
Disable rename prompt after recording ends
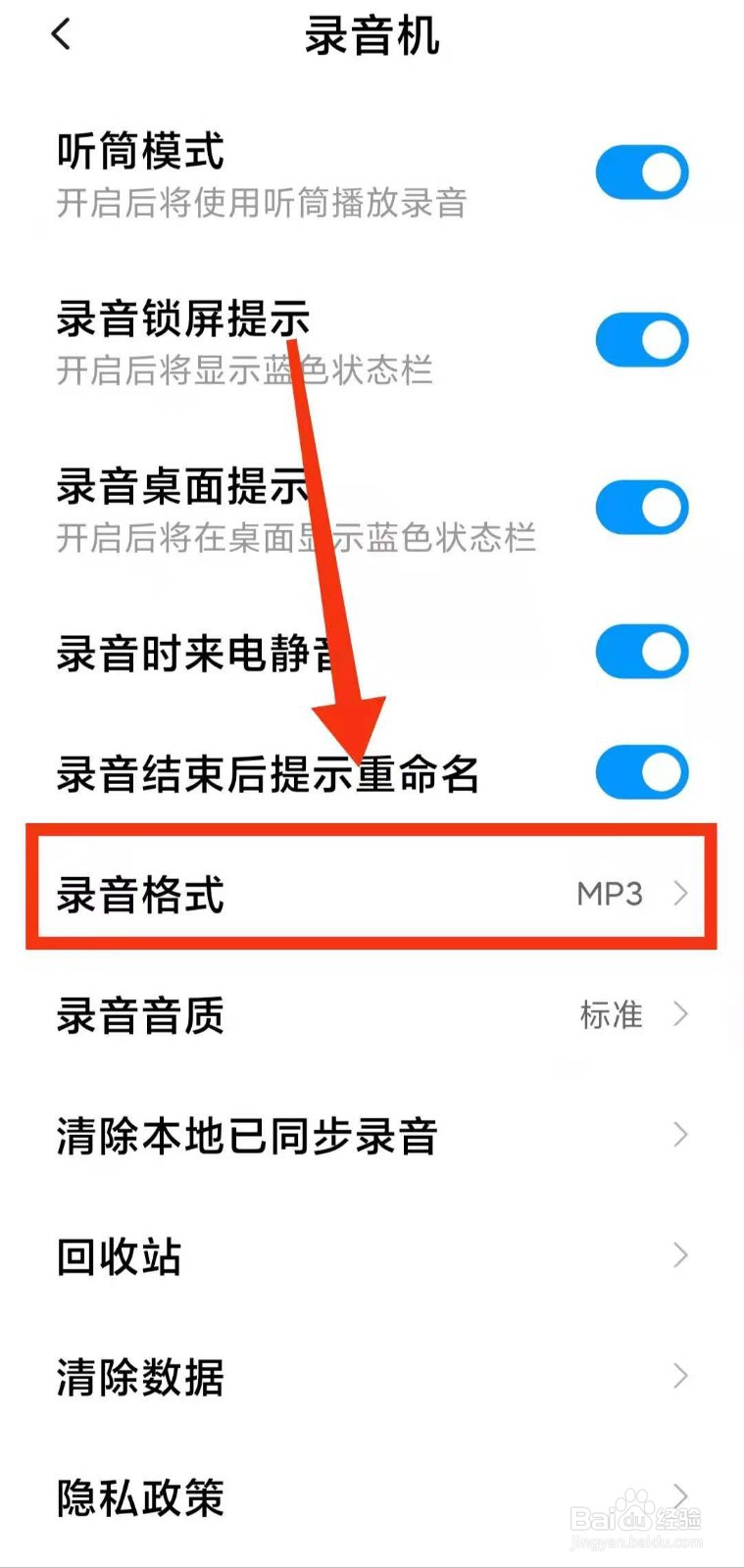click(x=642, y=771)
